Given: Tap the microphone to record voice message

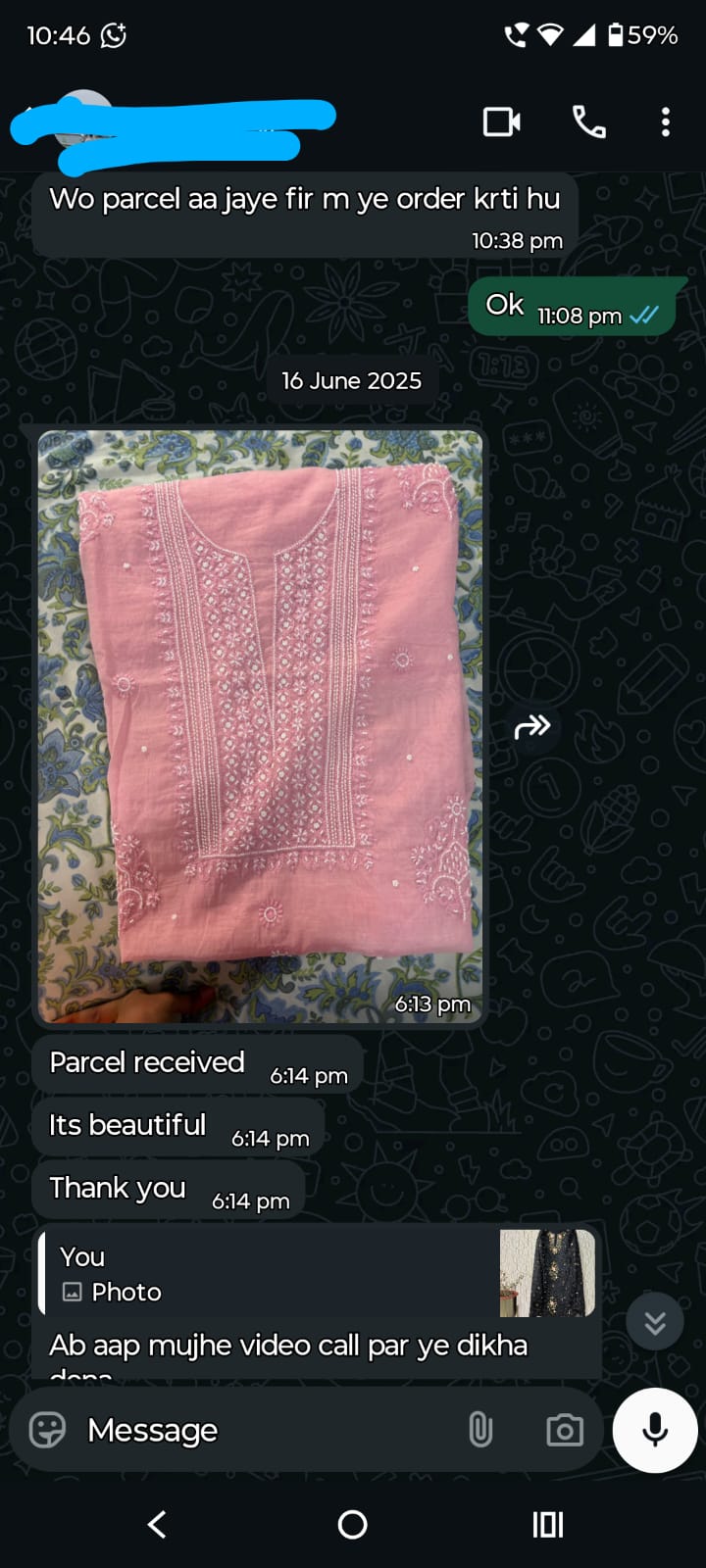Looking at the screenshot, I should 655,1430.
